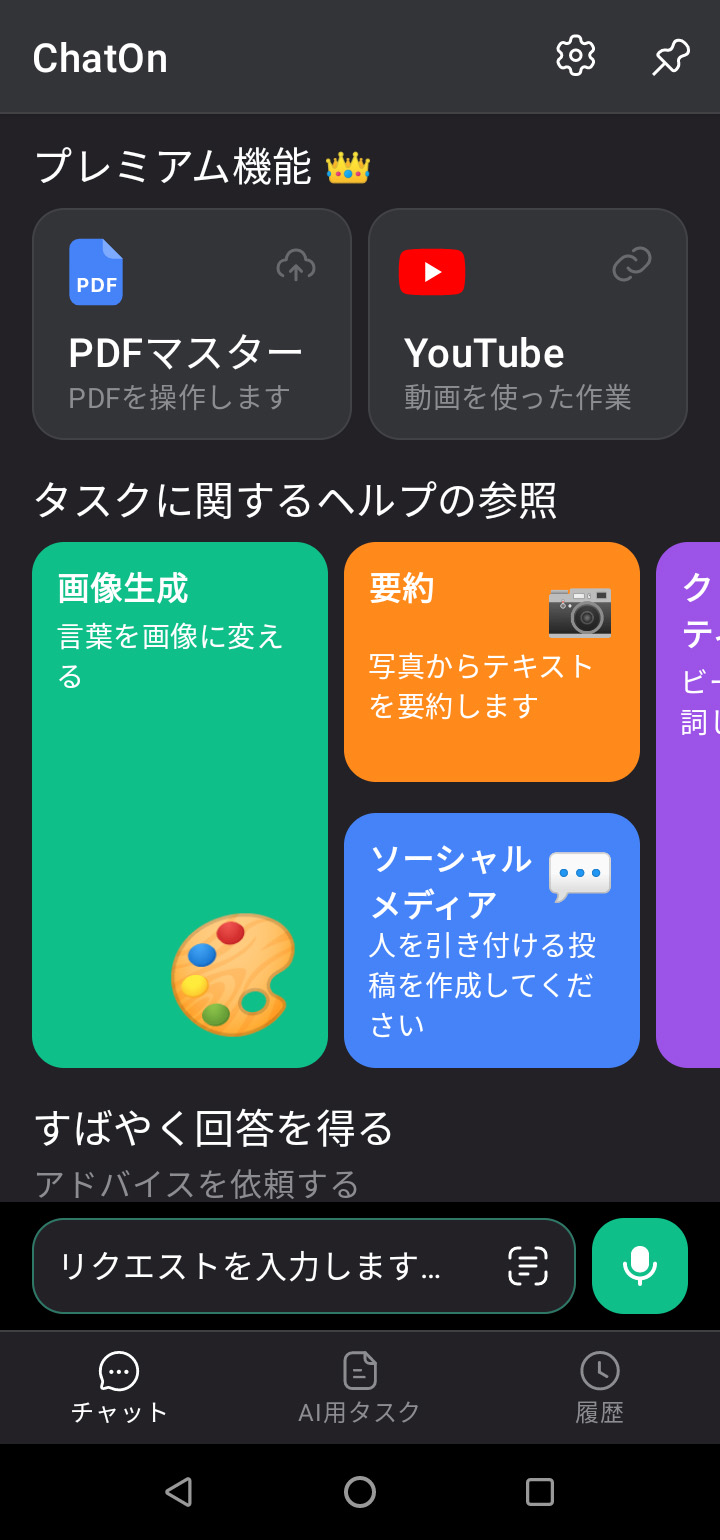Select the チャット tab
Viewport: 720px width, 1540px height.
point(119,1388)
